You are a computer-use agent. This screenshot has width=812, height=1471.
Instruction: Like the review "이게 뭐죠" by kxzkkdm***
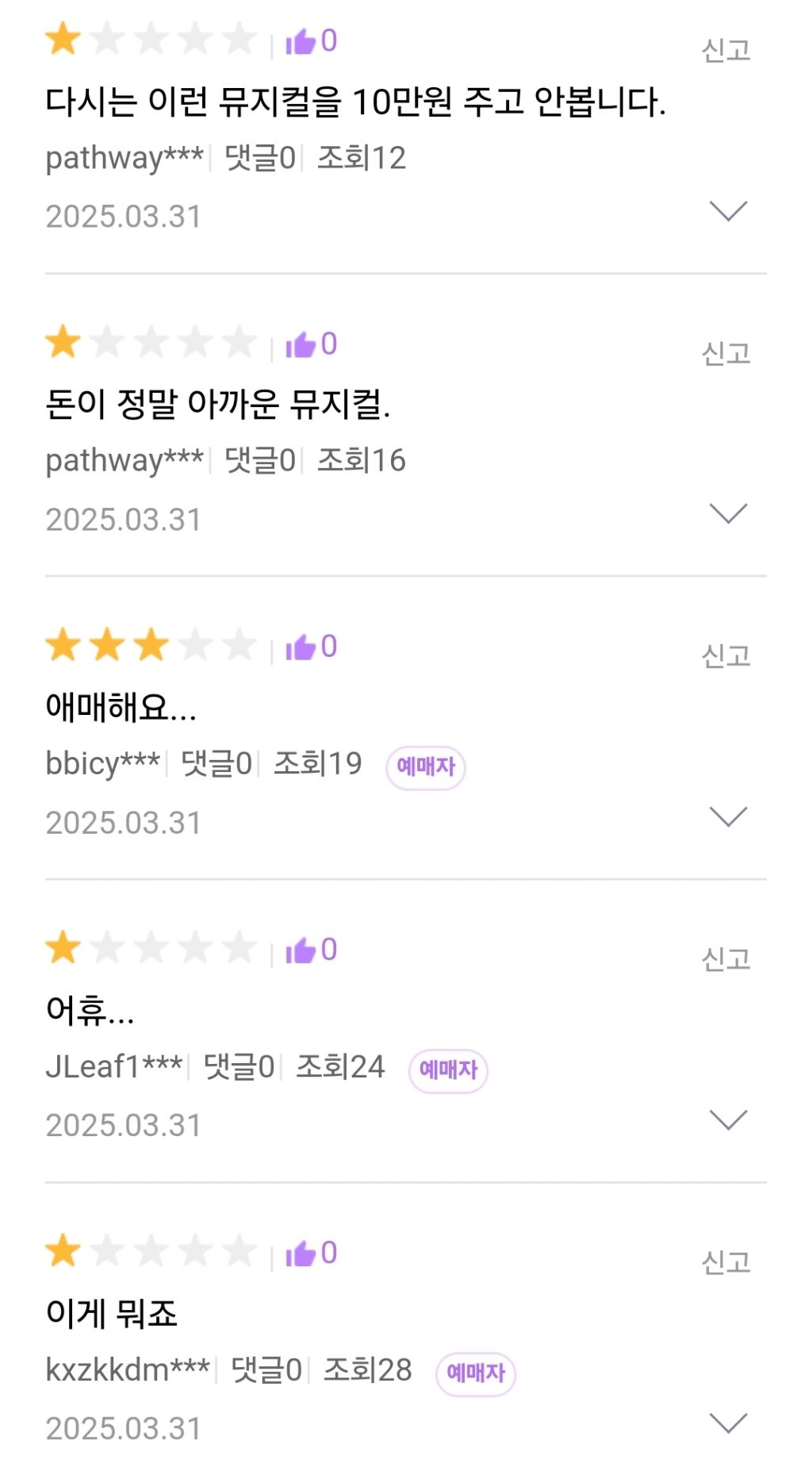pyautogui.click(x=301, y=1254)
